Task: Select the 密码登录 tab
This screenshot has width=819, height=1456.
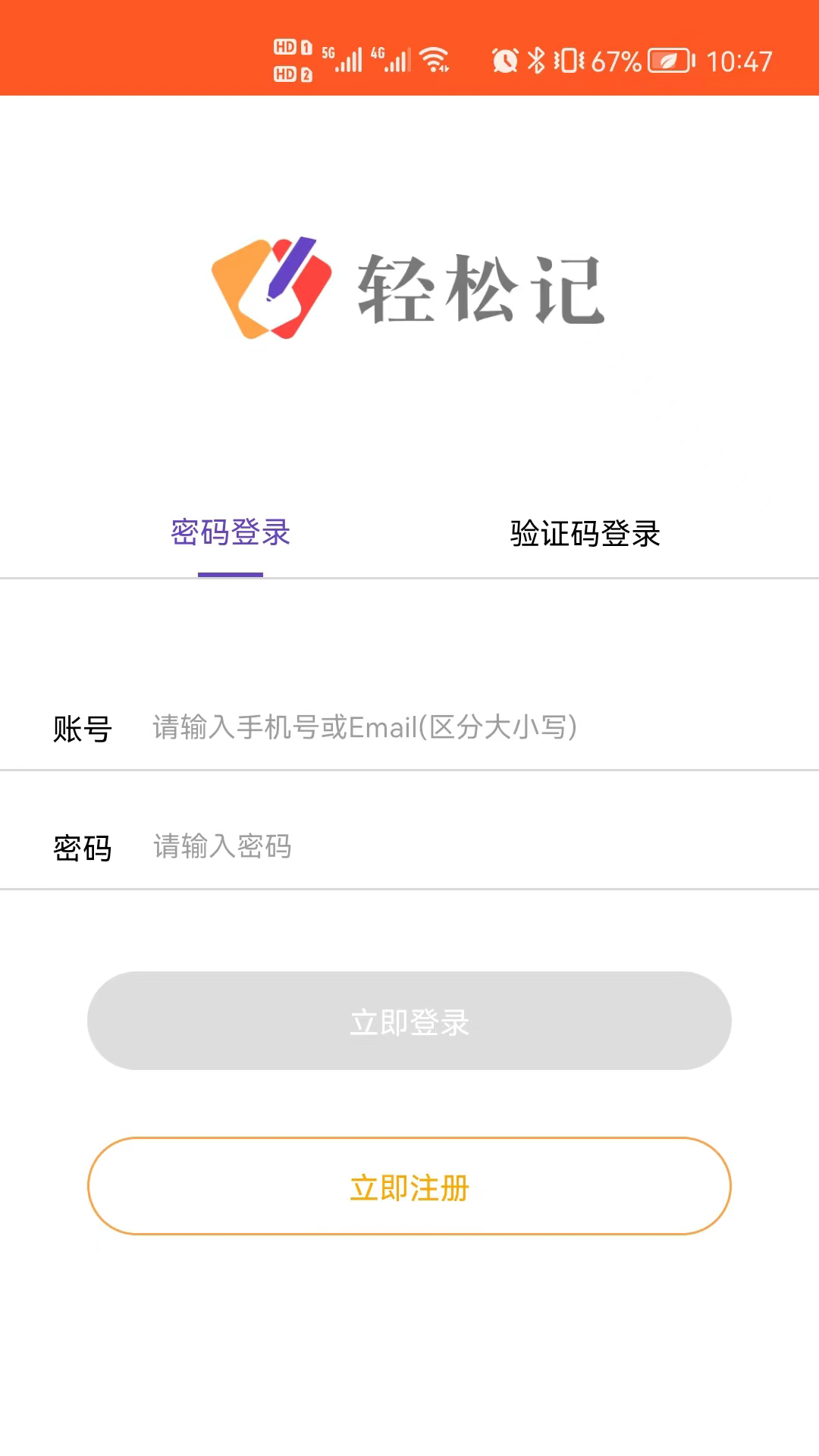Action: pos(231,532)
